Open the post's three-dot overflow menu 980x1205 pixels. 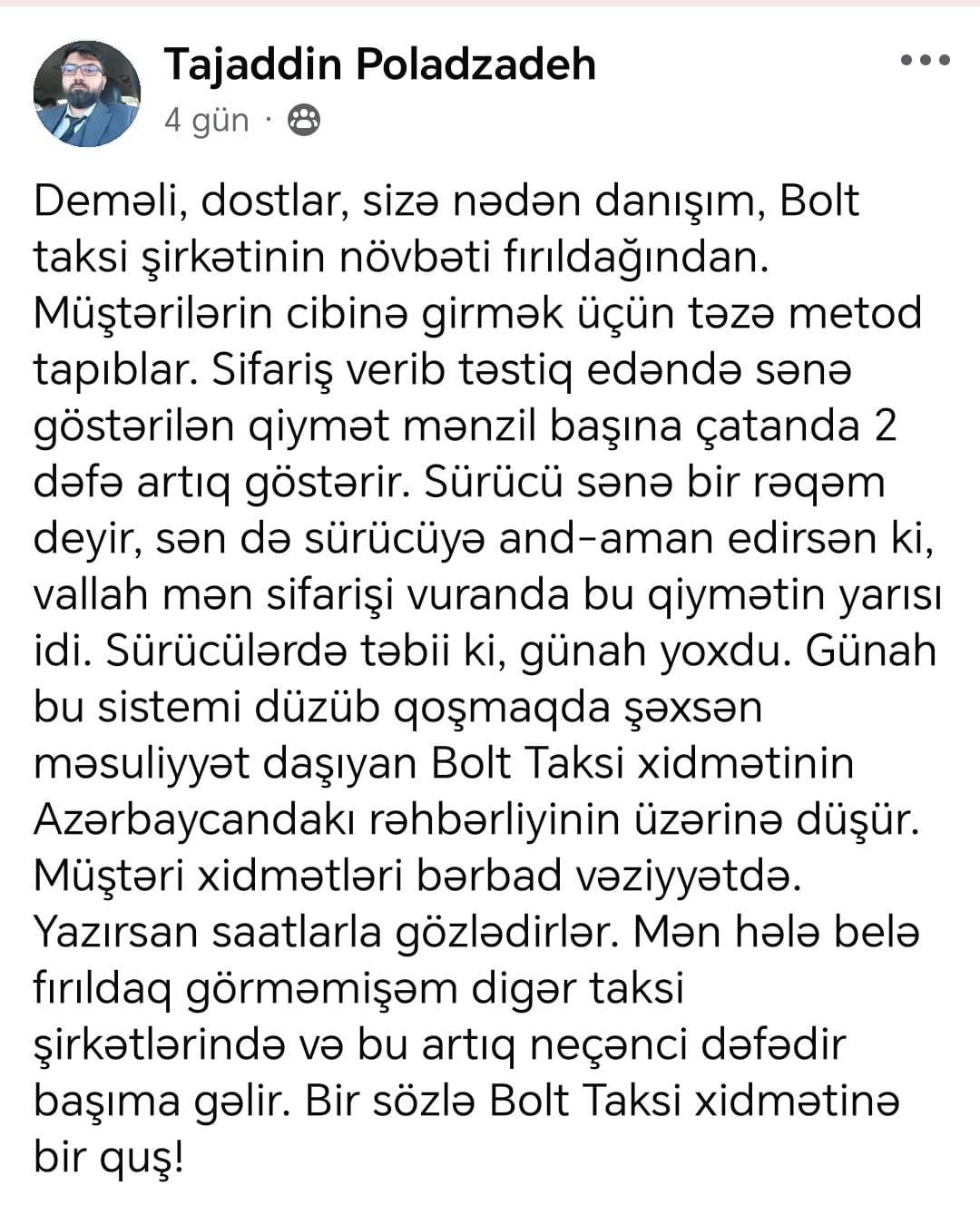pyautogui.click(x=925, y=61)
